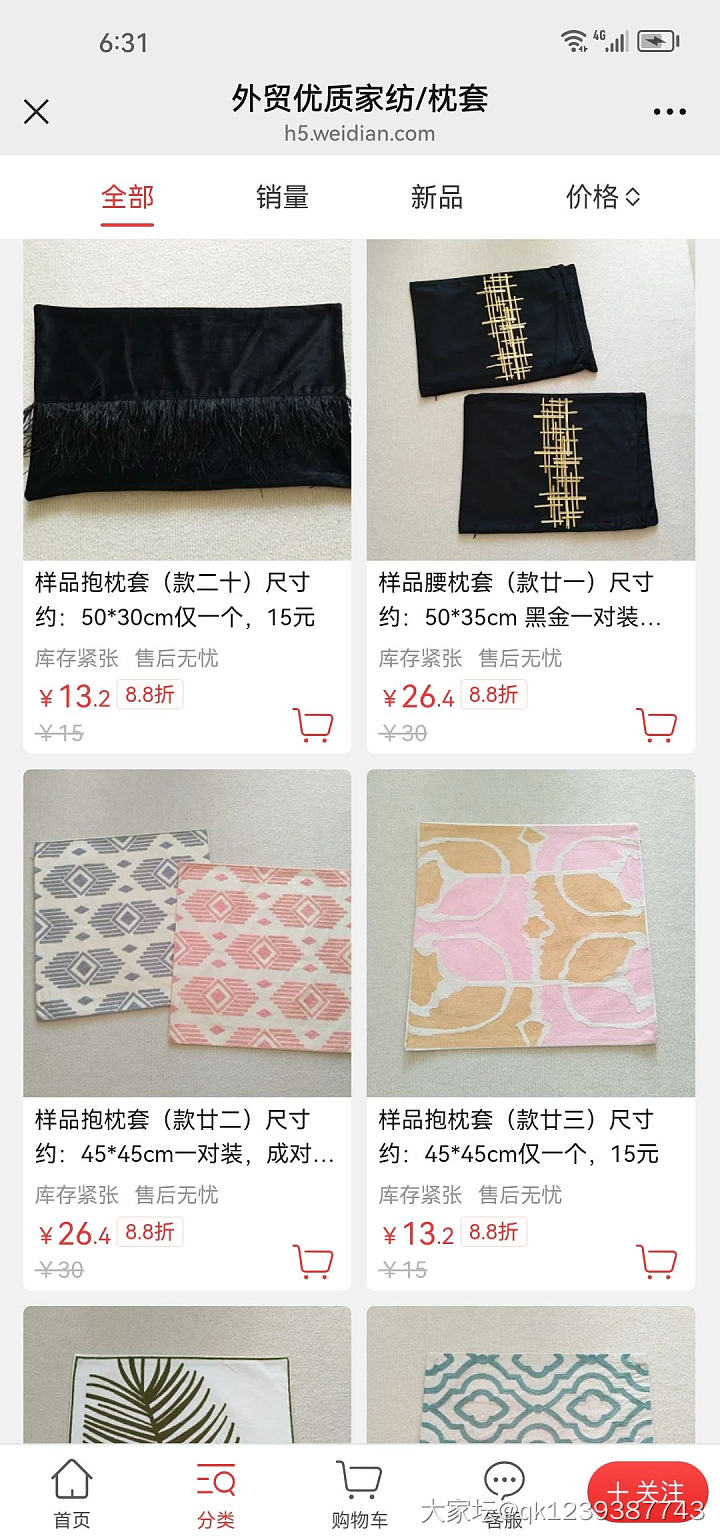720x1540 pixels.
Task: Open the h5.weidian.com page link
Action: [x=360, y=133]
